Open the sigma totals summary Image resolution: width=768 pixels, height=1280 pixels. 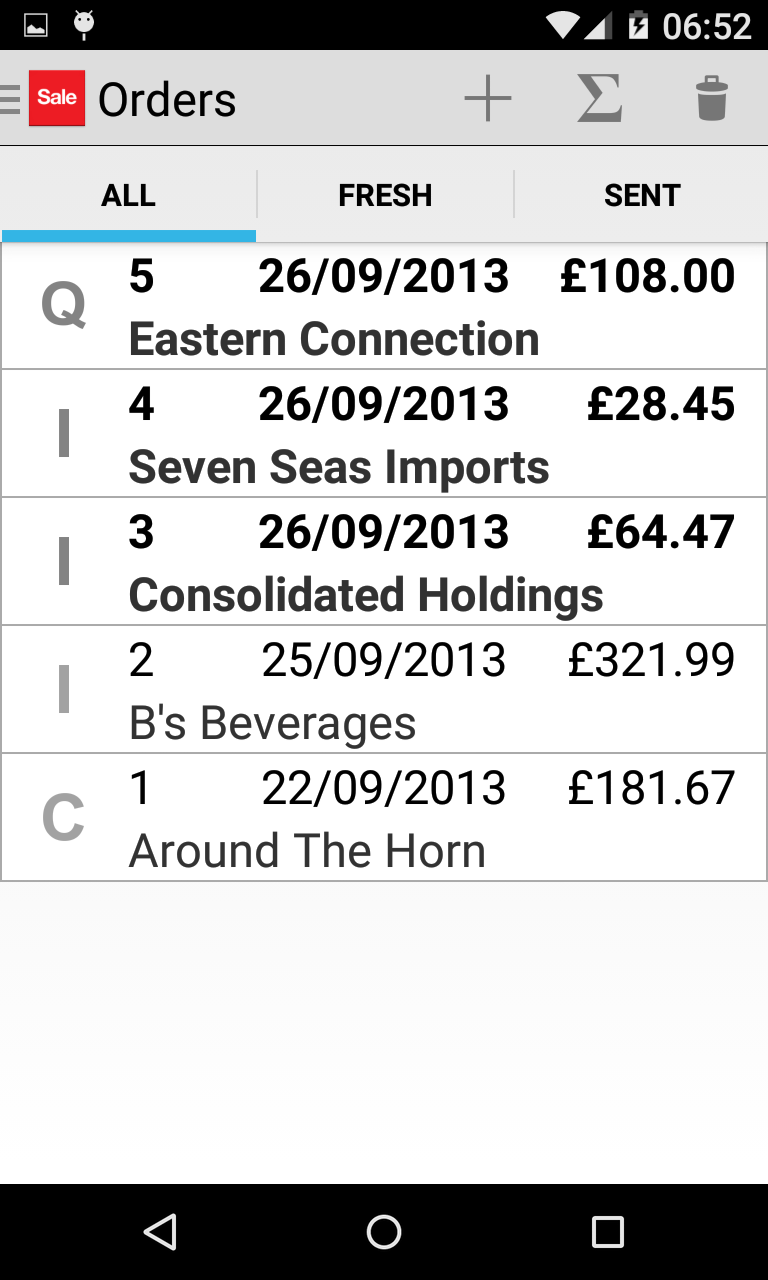pyautogui.click(x=600, y=98)
